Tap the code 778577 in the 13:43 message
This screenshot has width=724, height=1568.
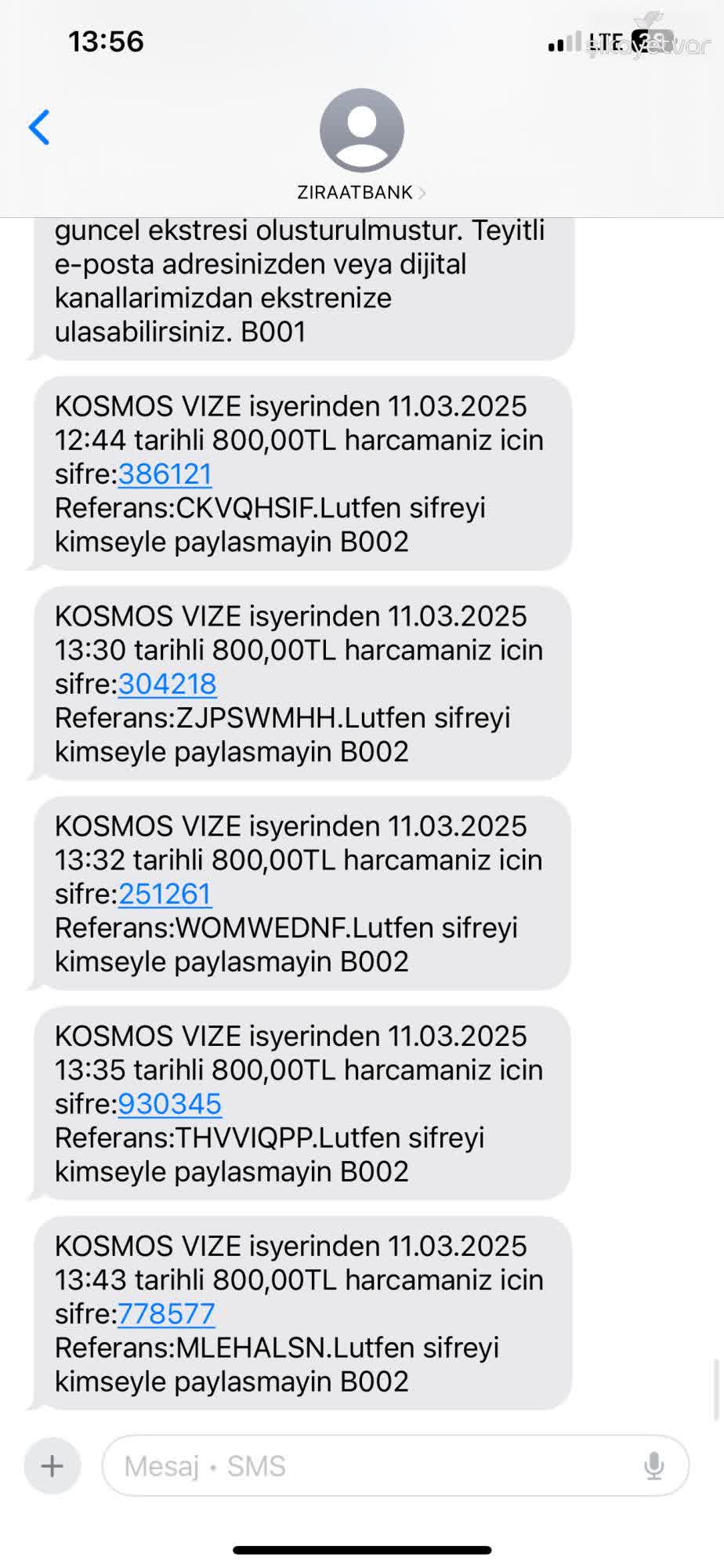pyautogui.click(x=166, y=1314)
